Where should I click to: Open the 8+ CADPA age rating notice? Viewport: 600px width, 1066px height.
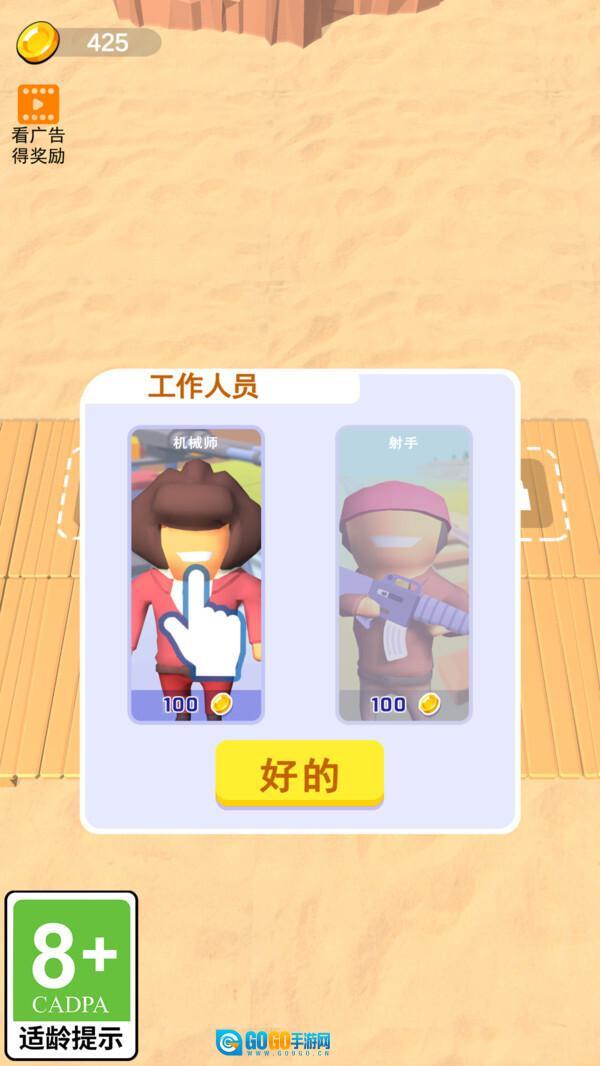(72, 975)
